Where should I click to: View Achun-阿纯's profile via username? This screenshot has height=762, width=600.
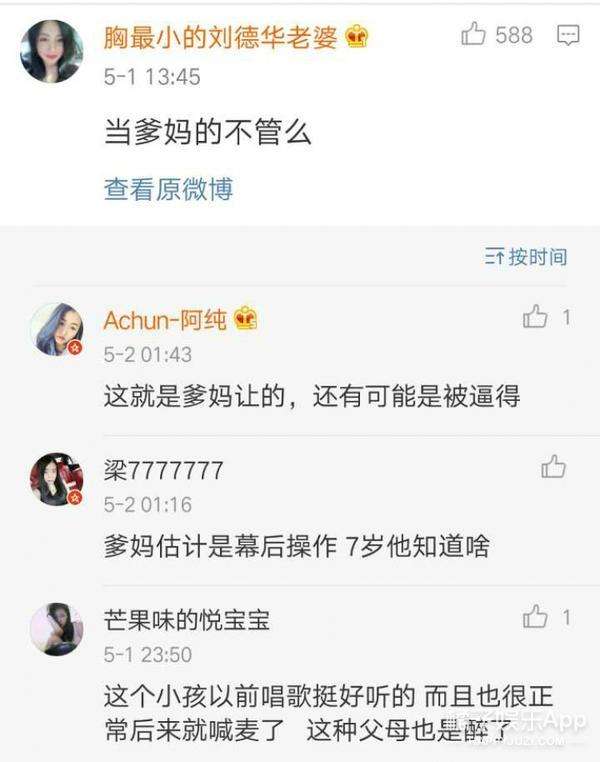point(166,320)
